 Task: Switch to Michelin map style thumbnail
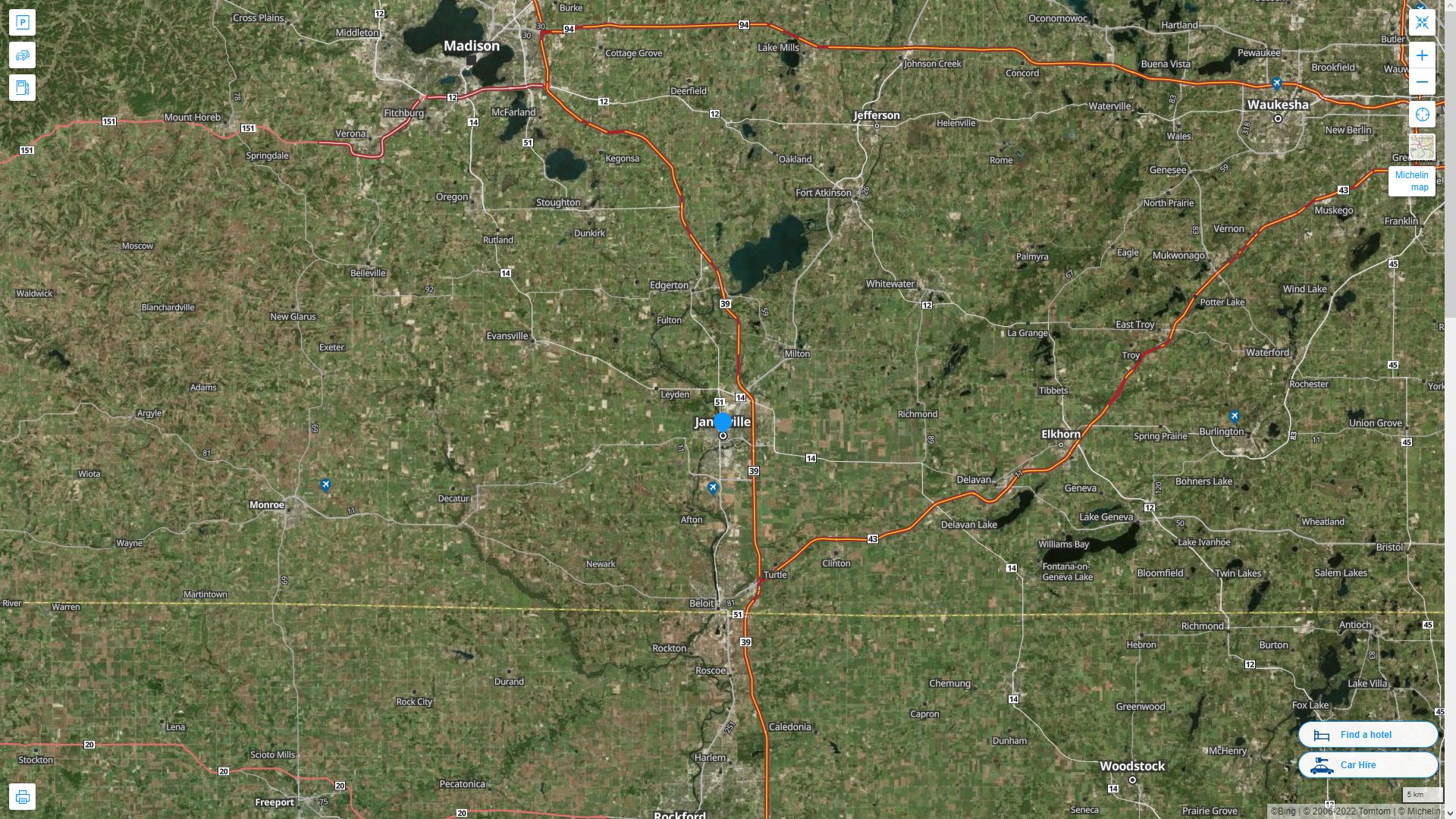[1422, 147]
